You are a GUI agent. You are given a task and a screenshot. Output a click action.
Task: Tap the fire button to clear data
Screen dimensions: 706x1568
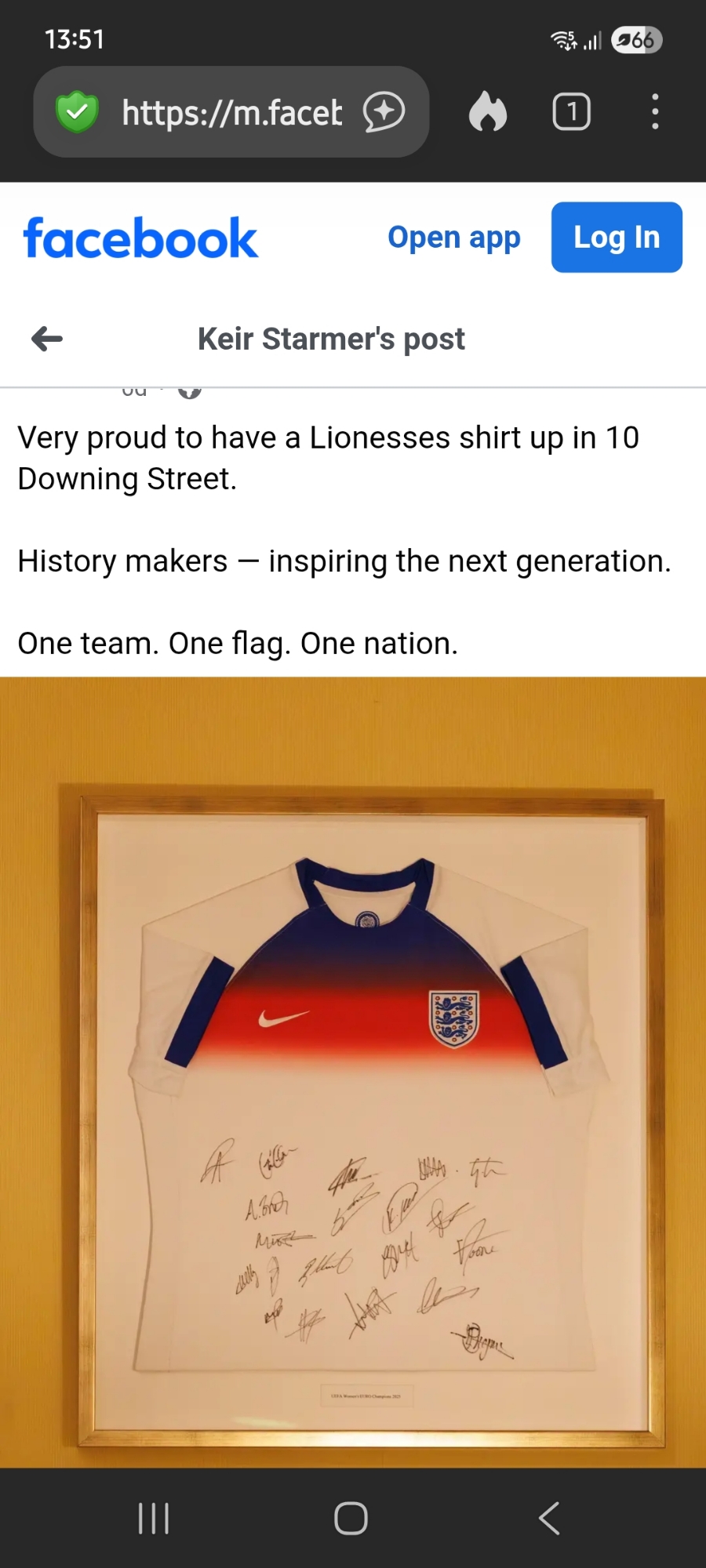pos(488,112)
